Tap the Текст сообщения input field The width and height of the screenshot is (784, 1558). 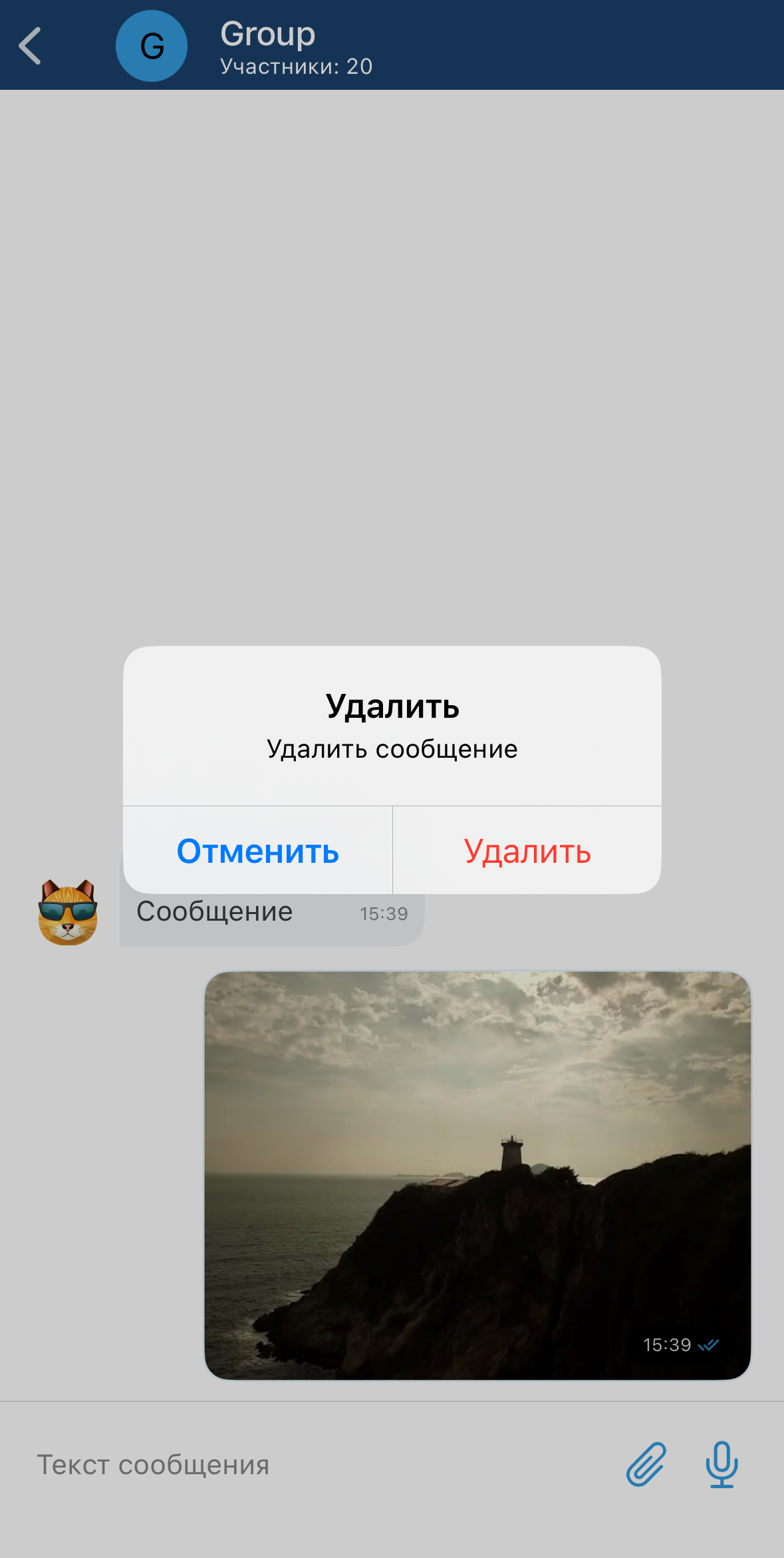point(299,1465)
